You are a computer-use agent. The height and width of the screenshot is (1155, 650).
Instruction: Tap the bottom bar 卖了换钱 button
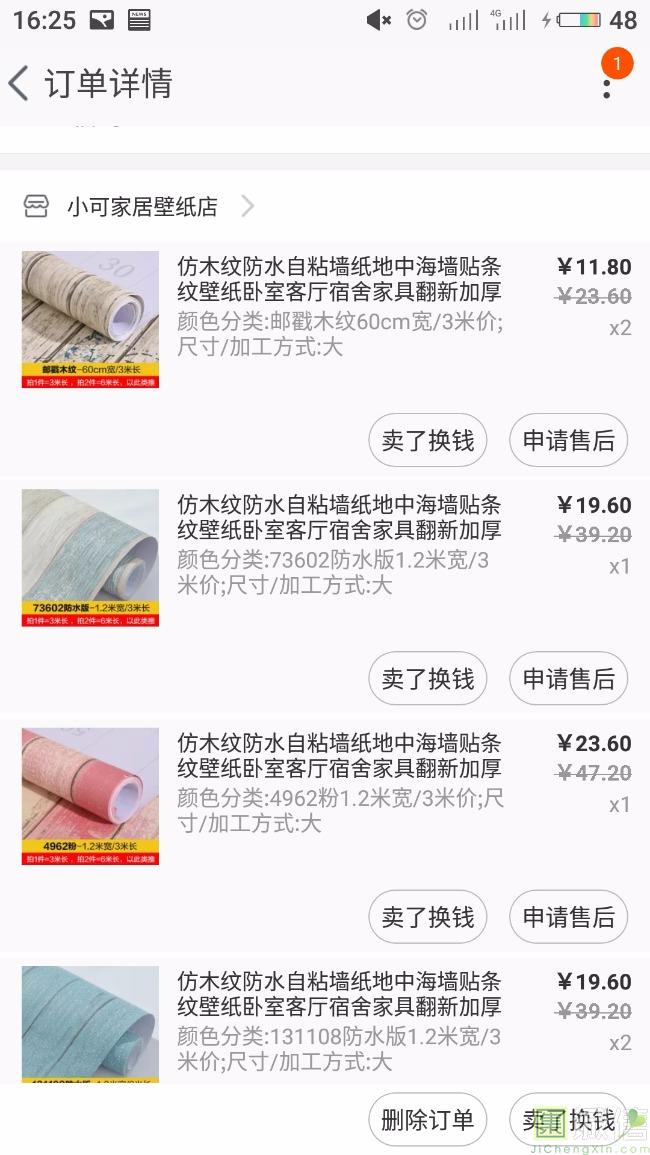[568, 1120]
